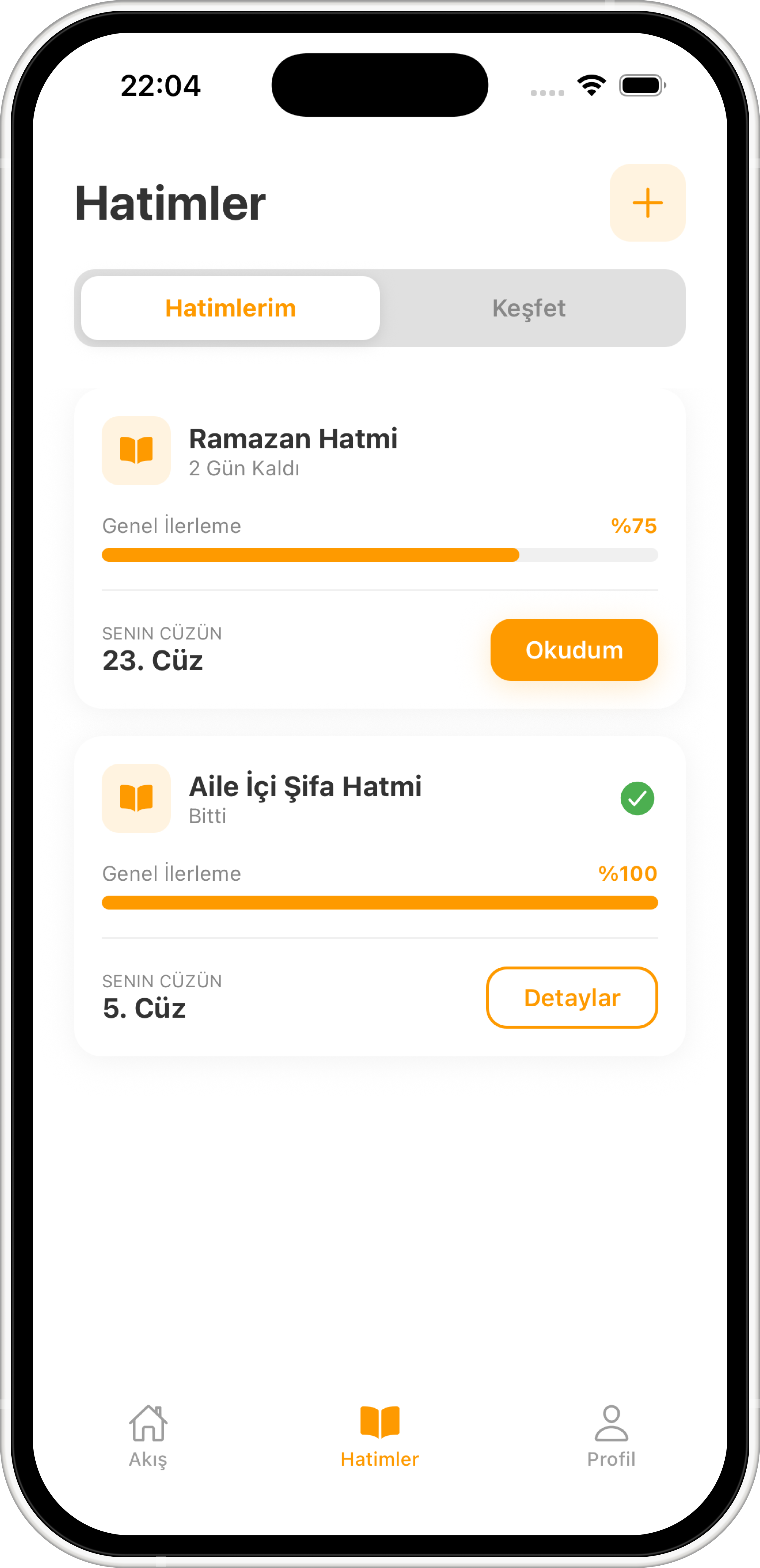
Task: Tap the %75 progress bar of Ramazan Hatmi
Action: (x=379, y=555)
